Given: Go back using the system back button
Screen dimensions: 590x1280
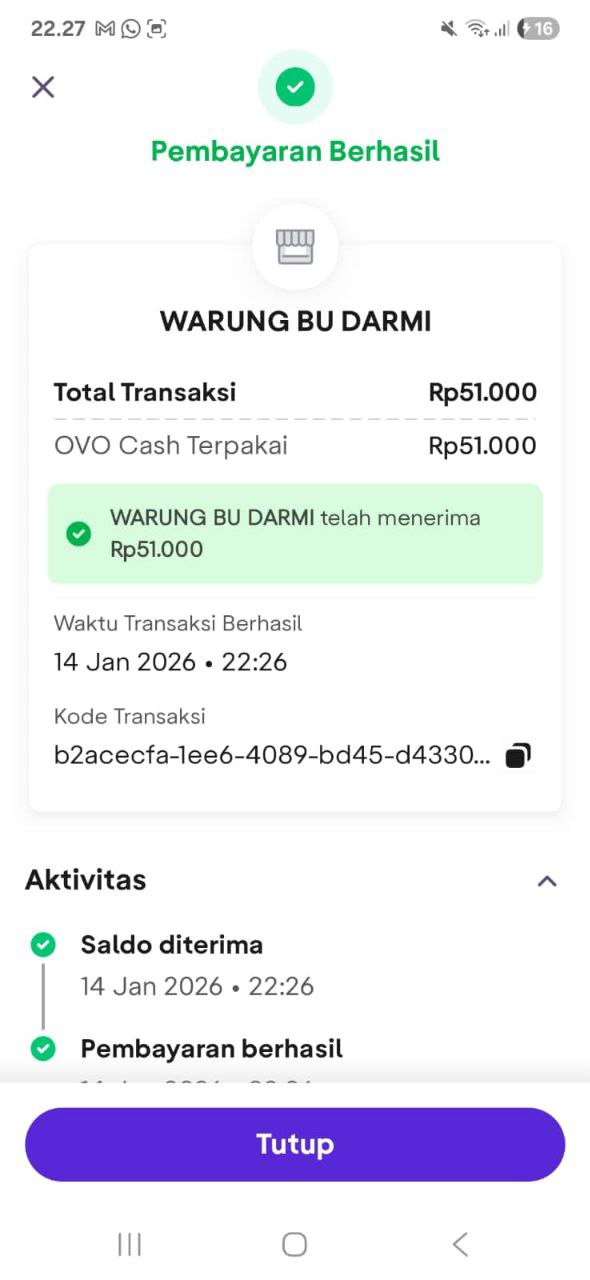Looking at the screenshot, I should pyautogui.click(x=460, y=1244).
